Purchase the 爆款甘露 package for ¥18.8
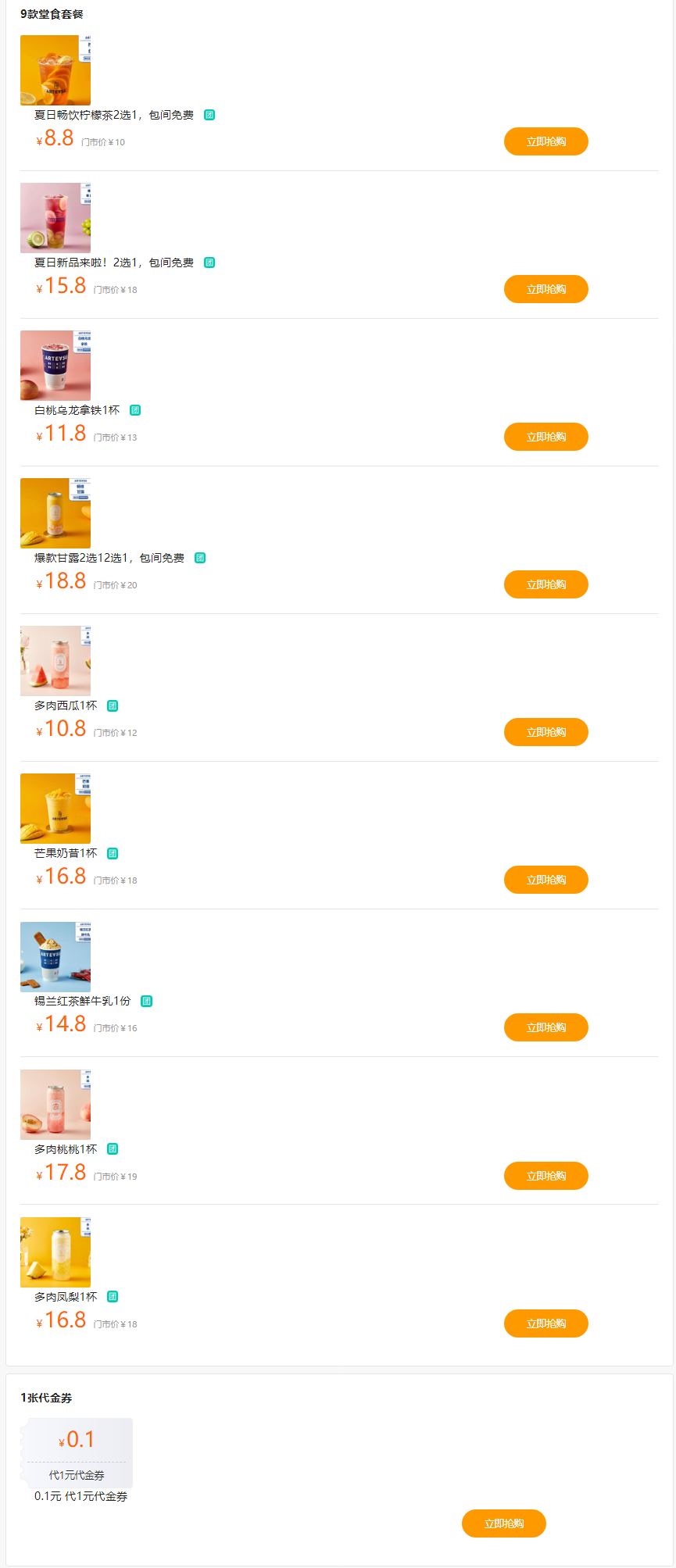 (x=545, y=584)
